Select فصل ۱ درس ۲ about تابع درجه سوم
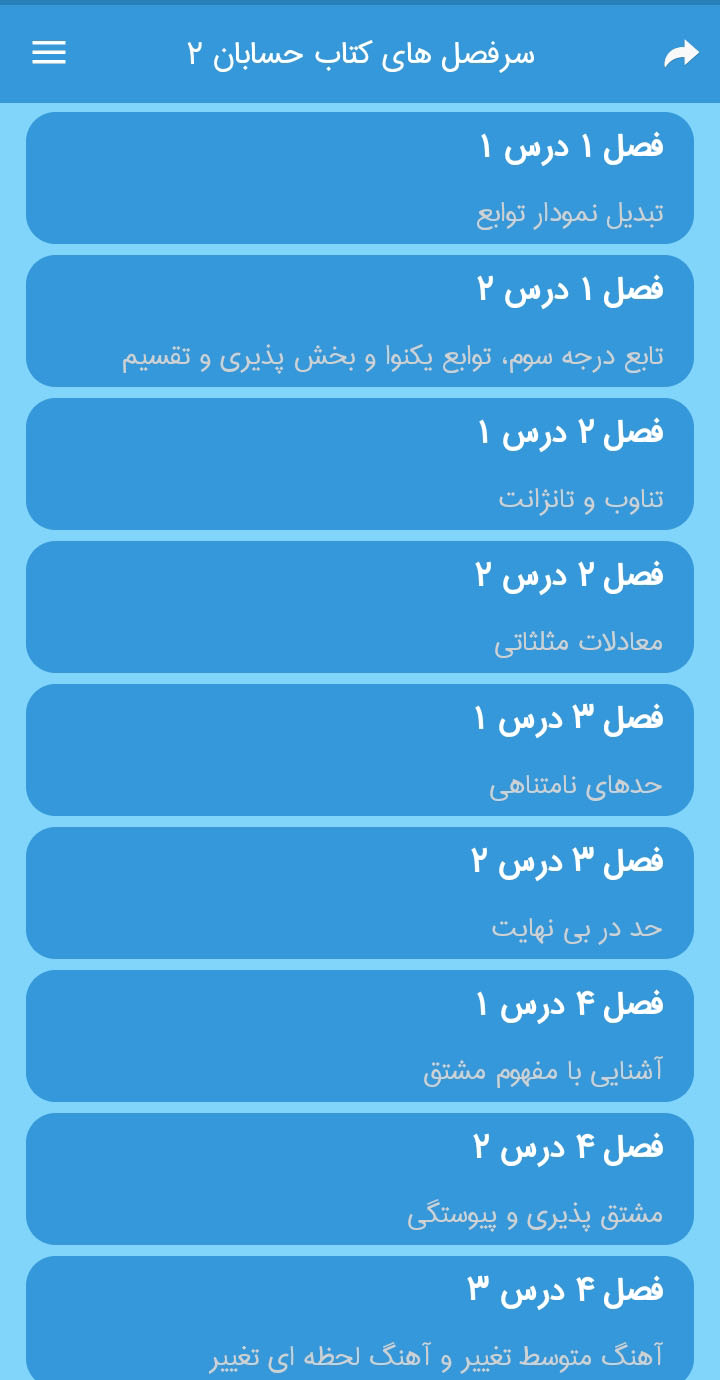Viewport: 720px width, 1380px height. click(360, 320)
